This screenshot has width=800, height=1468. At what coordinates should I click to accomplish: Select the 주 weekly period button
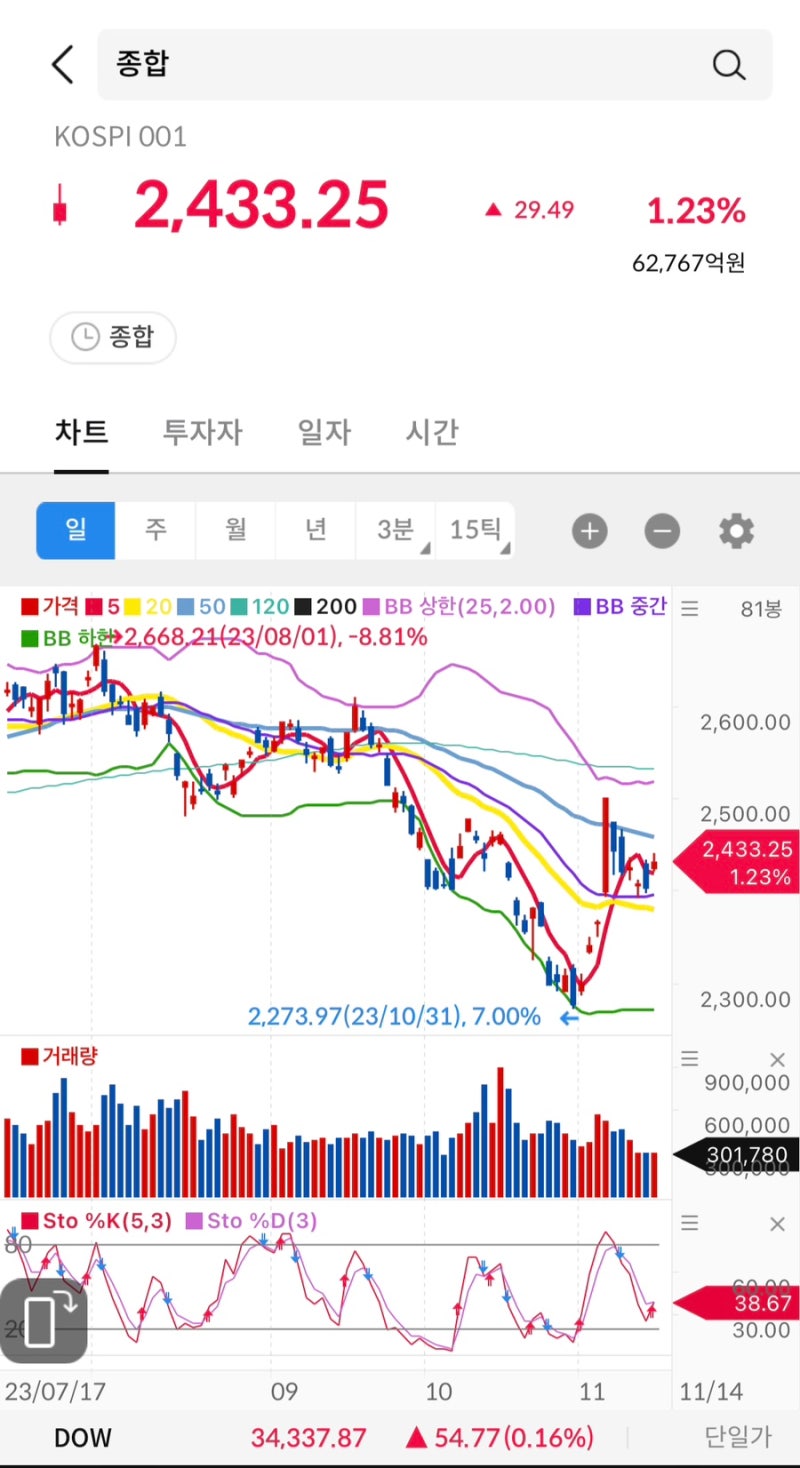pos(155,530)
